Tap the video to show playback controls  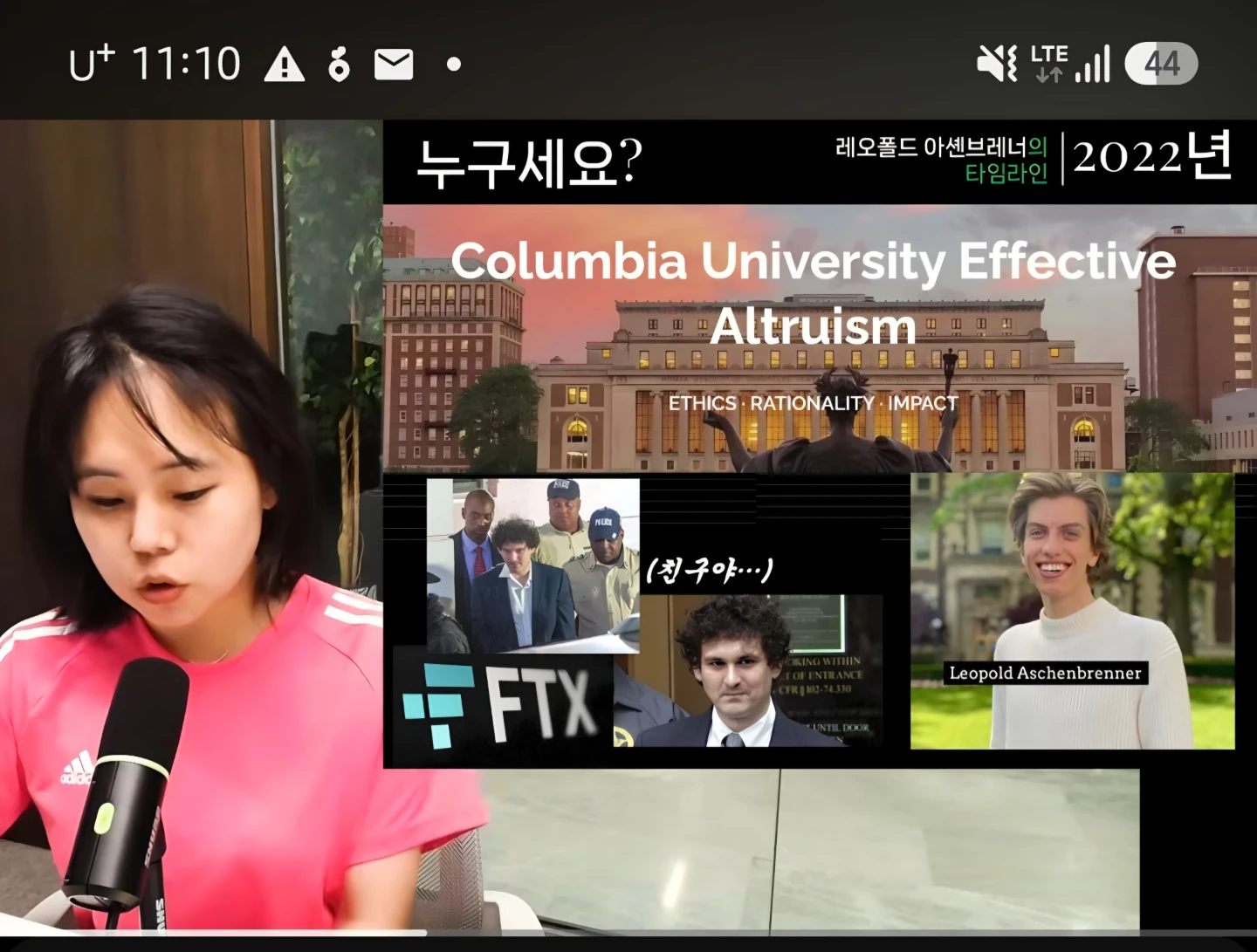pyautogui.click(x=628, y=525)
